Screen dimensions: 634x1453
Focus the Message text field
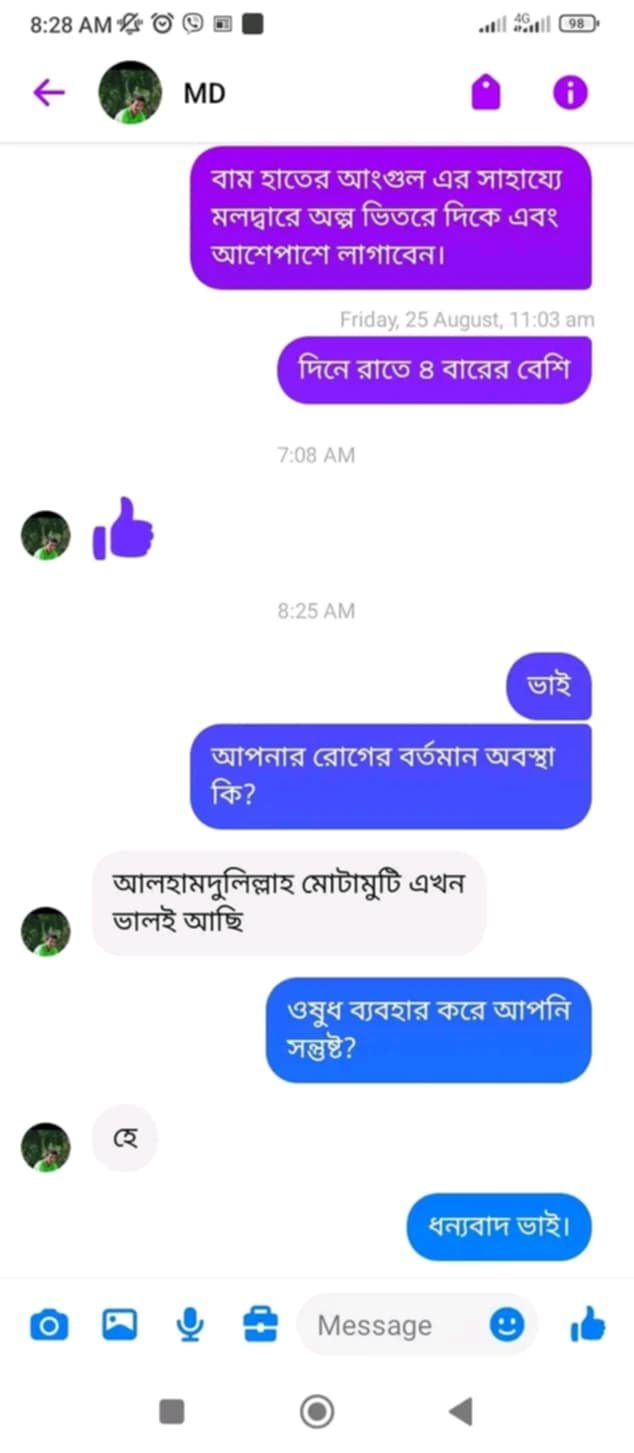point(390,1326)
